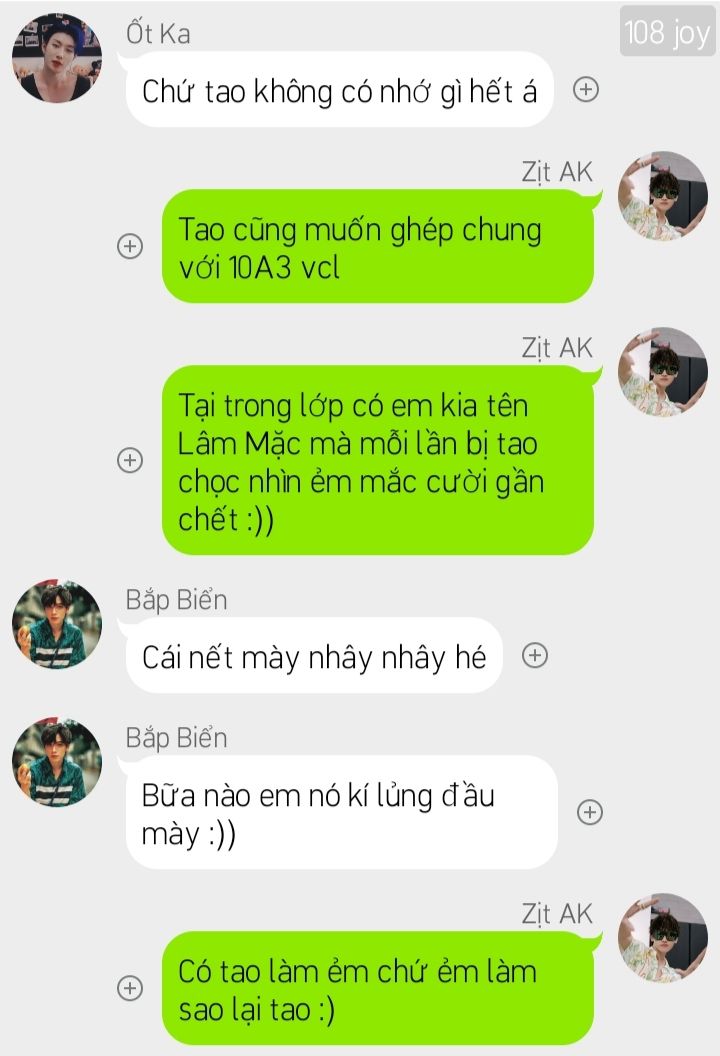
Task: Tap plus icon beside "Tao cũng muốn ghép chung" message
Action: [130, 246]
